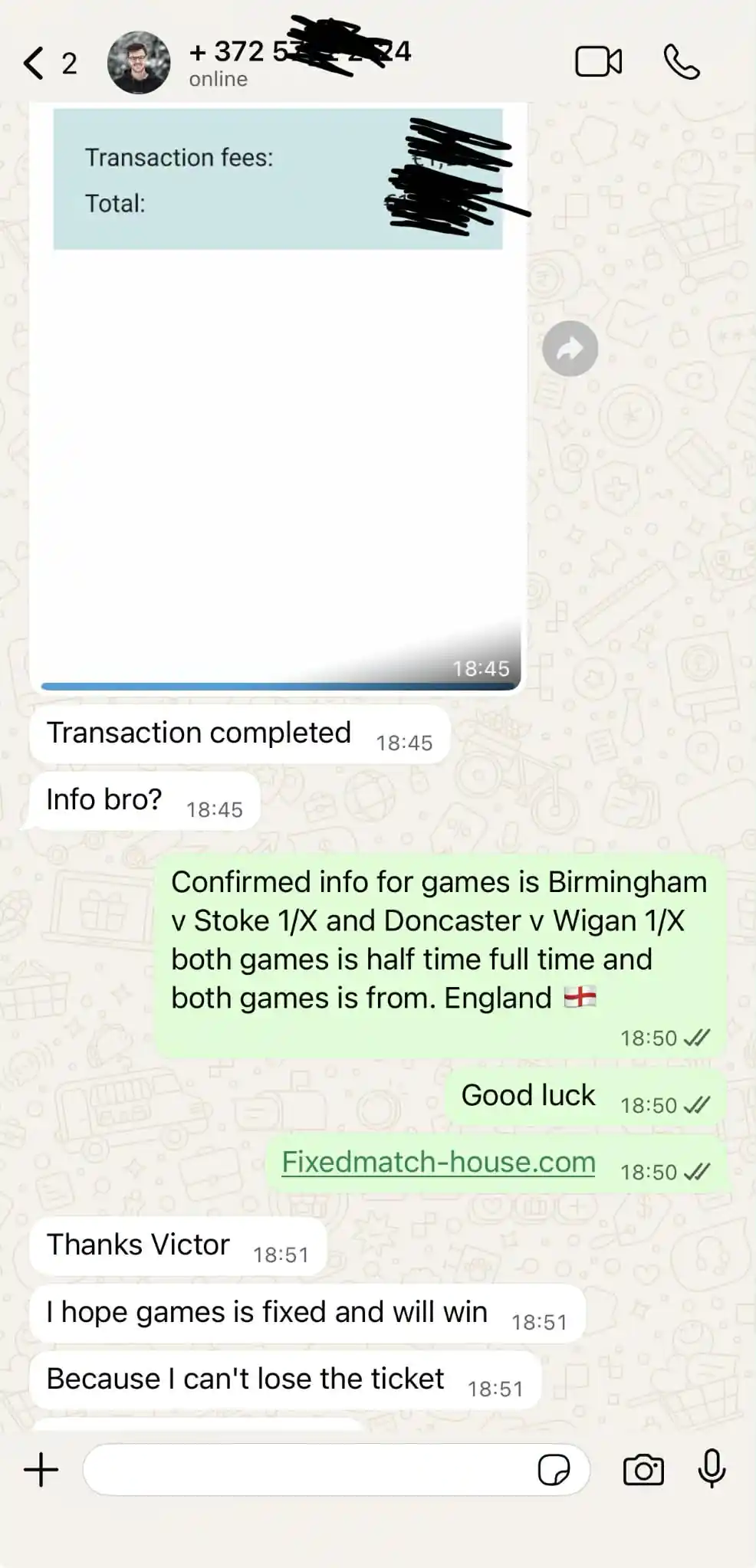756x1568 pixels.
Task: Tap the blue progress bar under the document
Action: (280, 686)
